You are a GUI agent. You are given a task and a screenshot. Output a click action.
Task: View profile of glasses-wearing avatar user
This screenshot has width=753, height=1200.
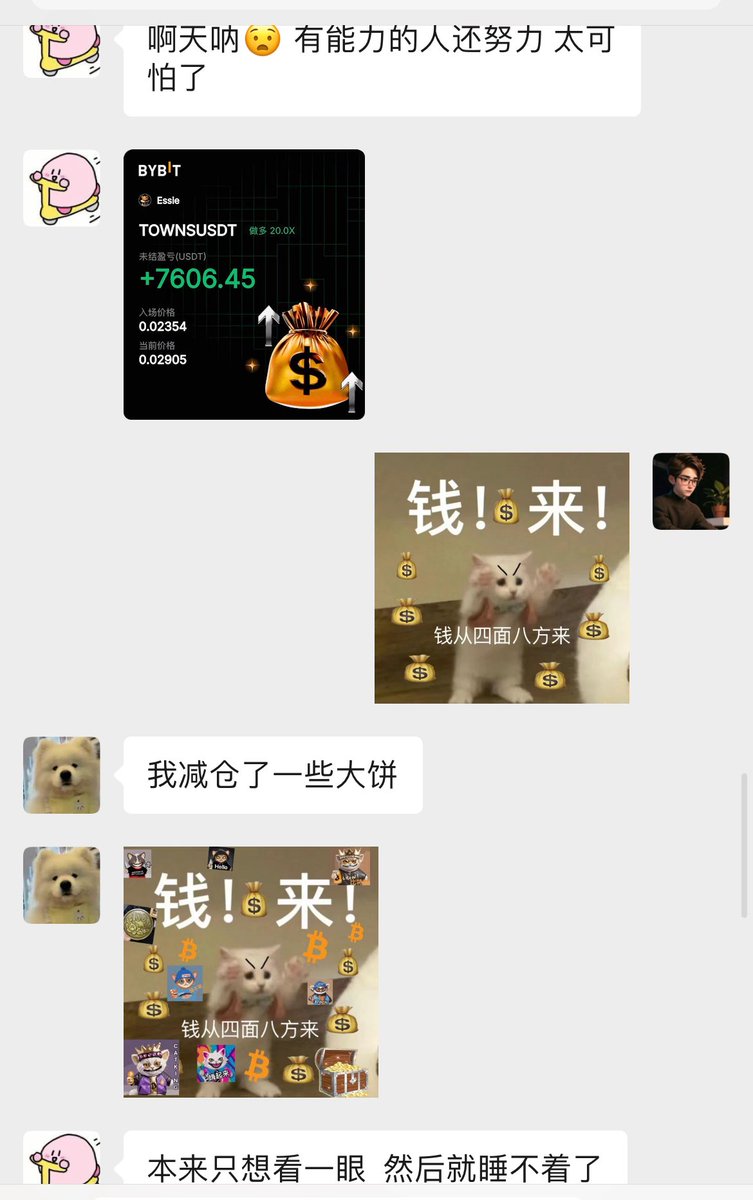click(691, 491)
